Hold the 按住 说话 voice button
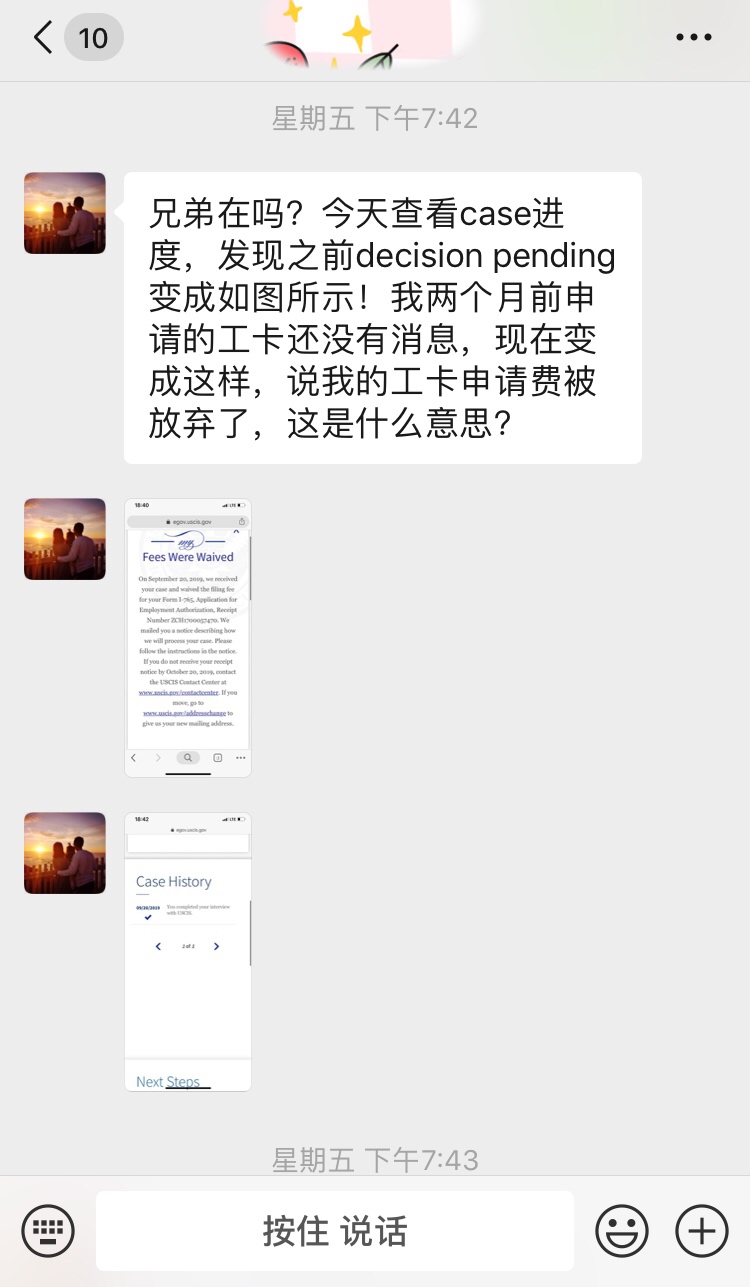Screen dimensions: 750x1287 coord(335,1230)
